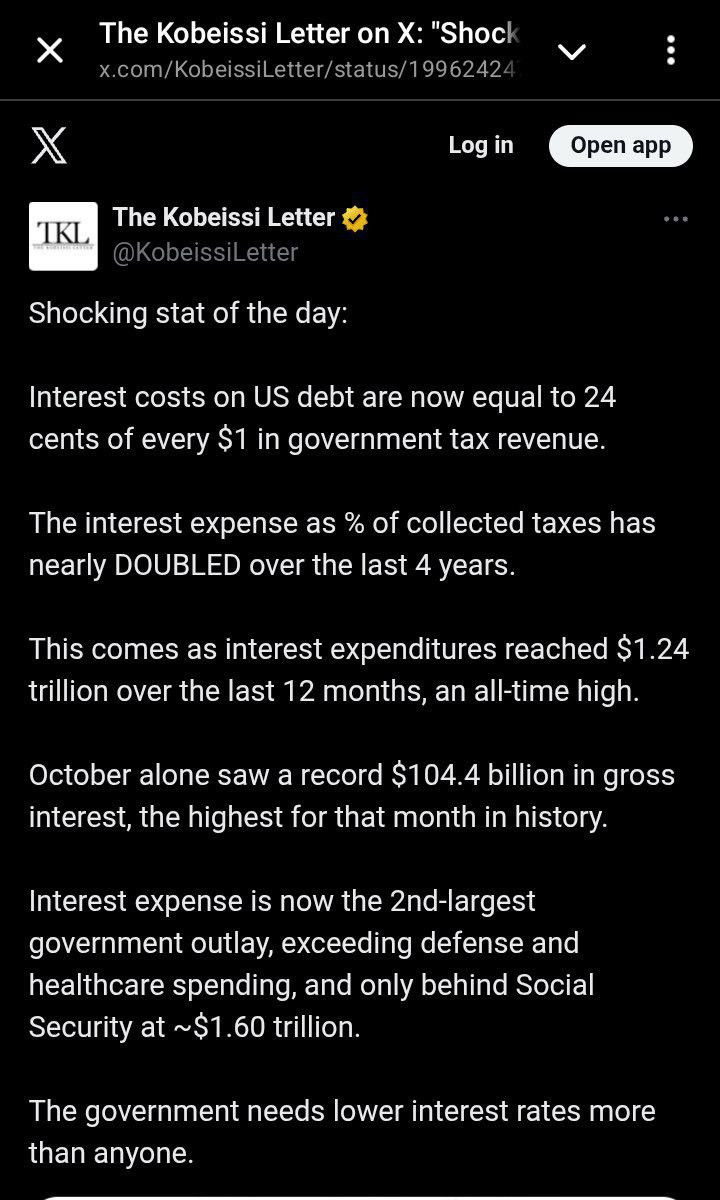Open the post's more options menu
Image resolution: width=720 pixels, height=1200 pixels.
(x=676, y=219)
